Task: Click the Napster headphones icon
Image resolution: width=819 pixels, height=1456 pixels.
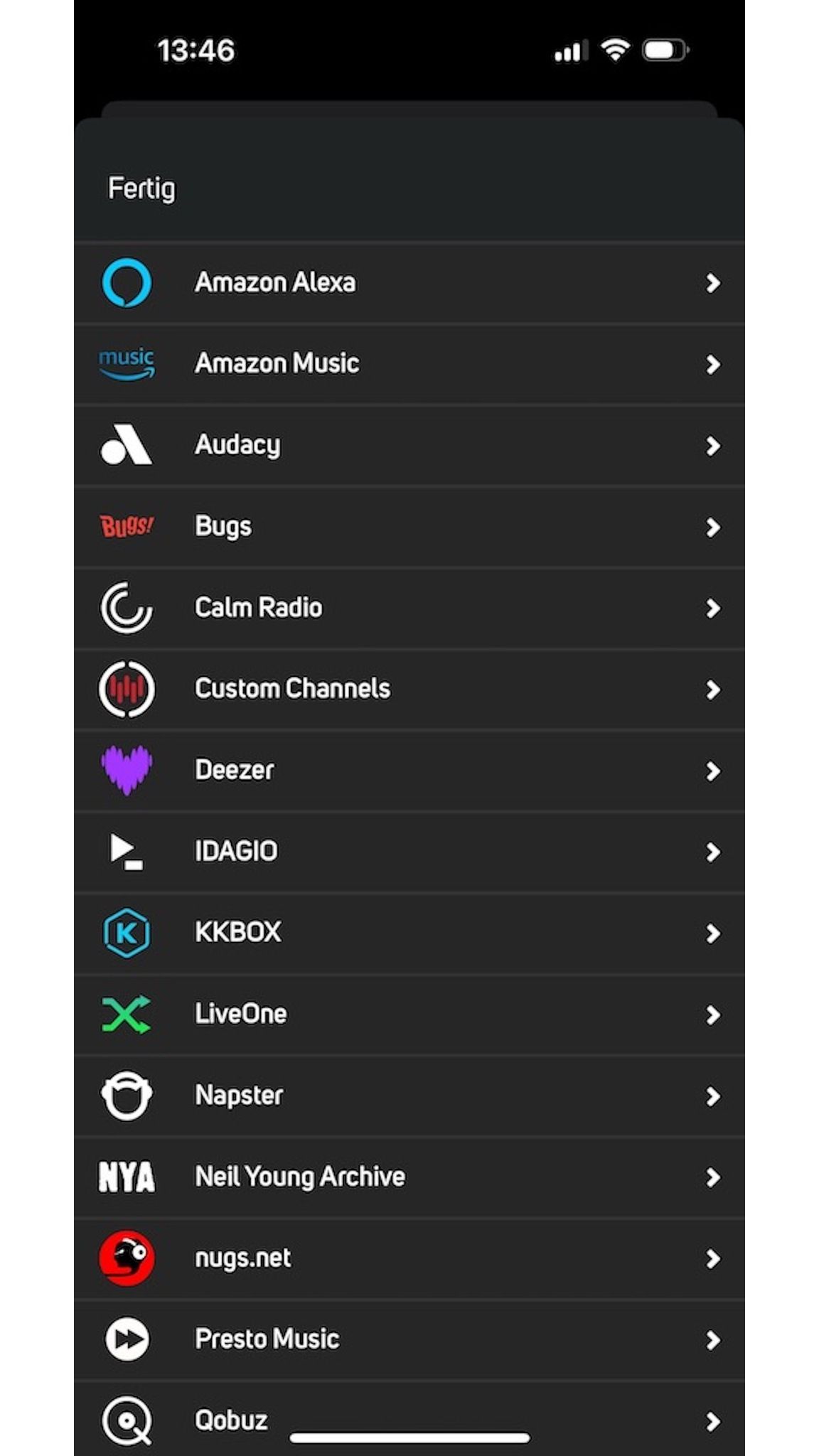Action: click(127, 1096)
